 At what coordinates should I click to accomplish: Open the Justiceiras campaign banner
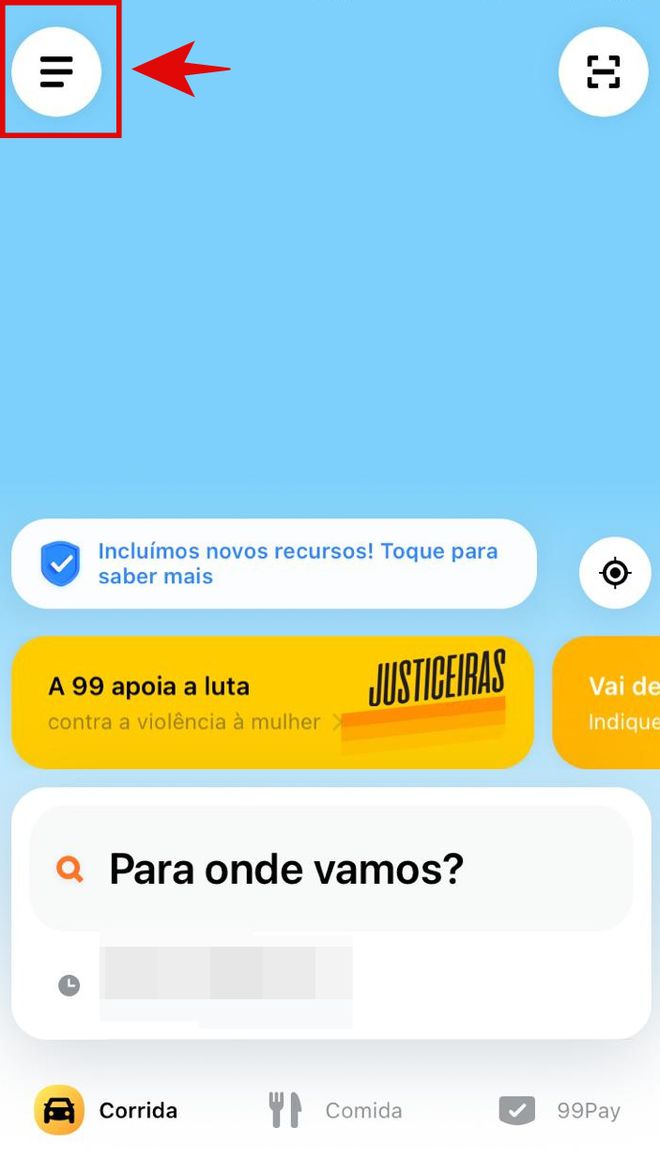point(272,702)
